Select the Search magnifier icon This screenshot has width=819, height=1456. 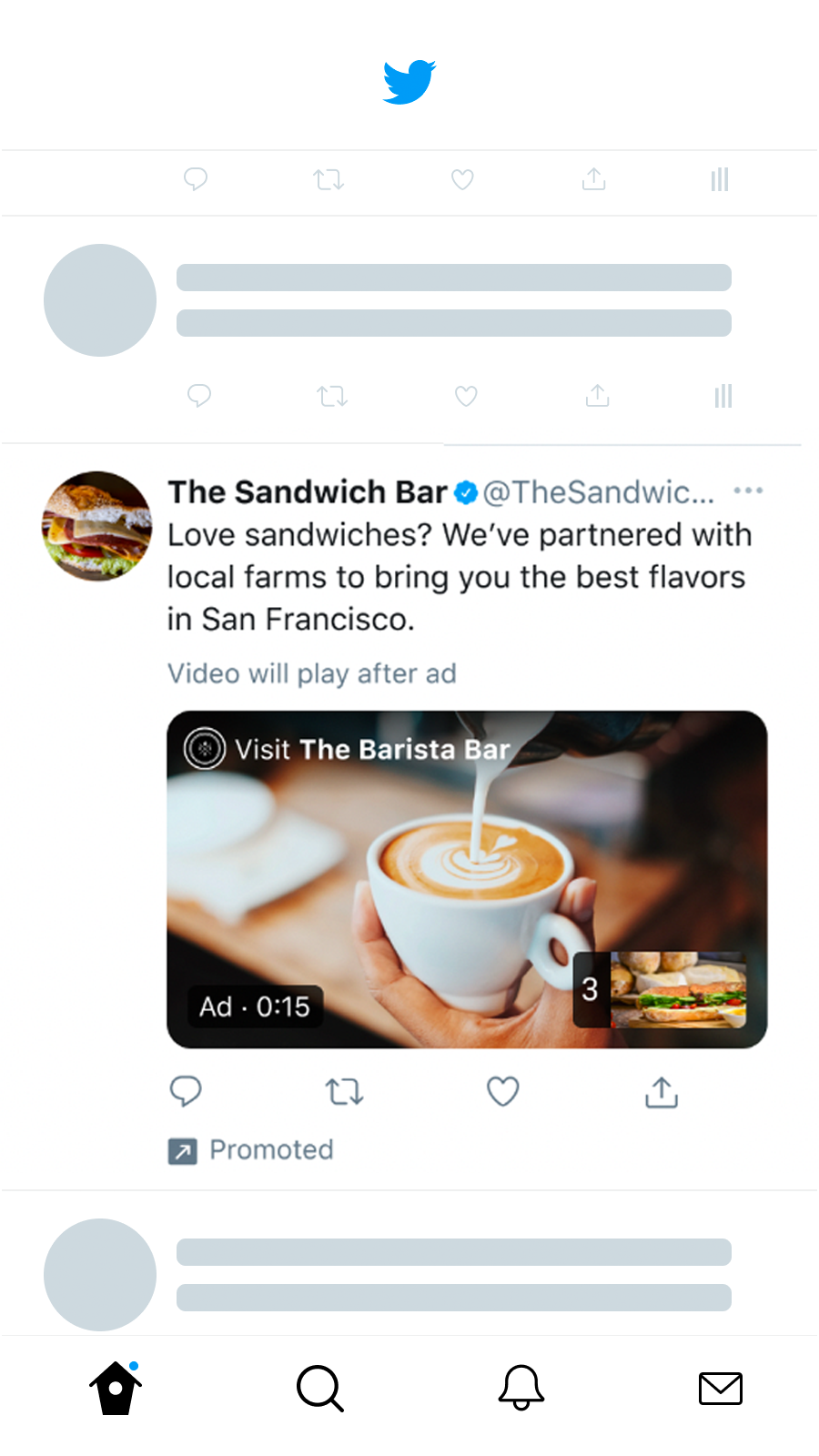(x=318, y=1389)
